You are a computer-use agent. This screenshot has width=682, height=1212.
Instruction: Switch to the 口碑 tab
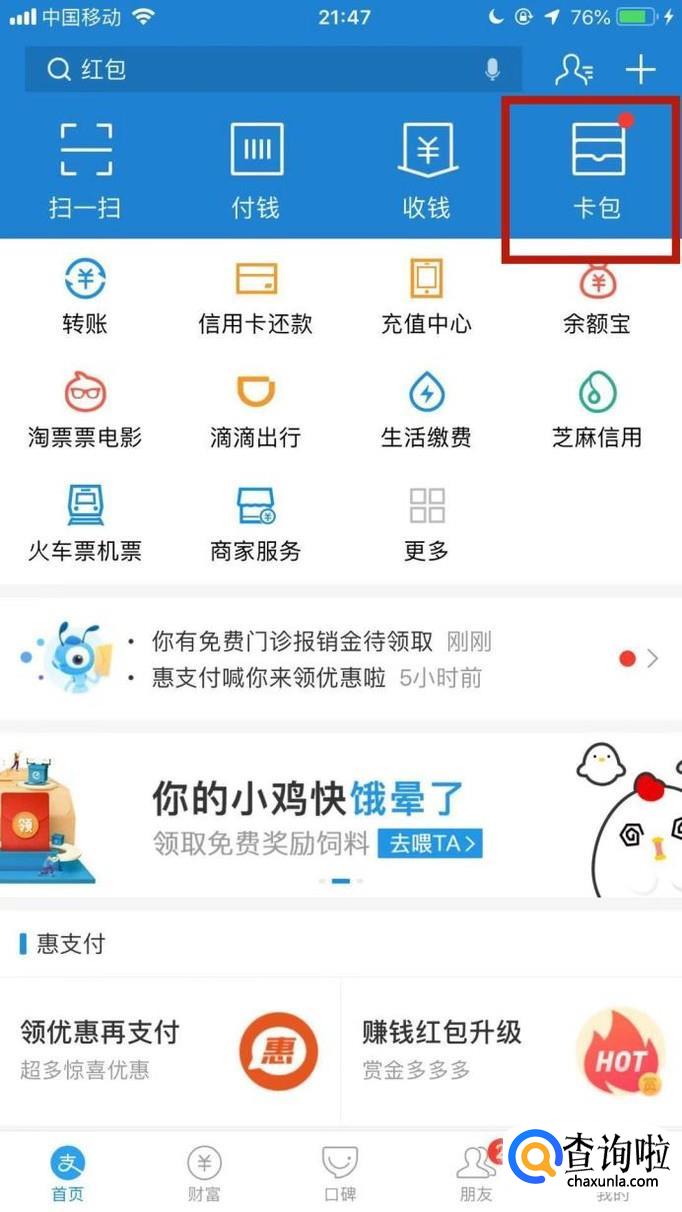pos(340,1172)
